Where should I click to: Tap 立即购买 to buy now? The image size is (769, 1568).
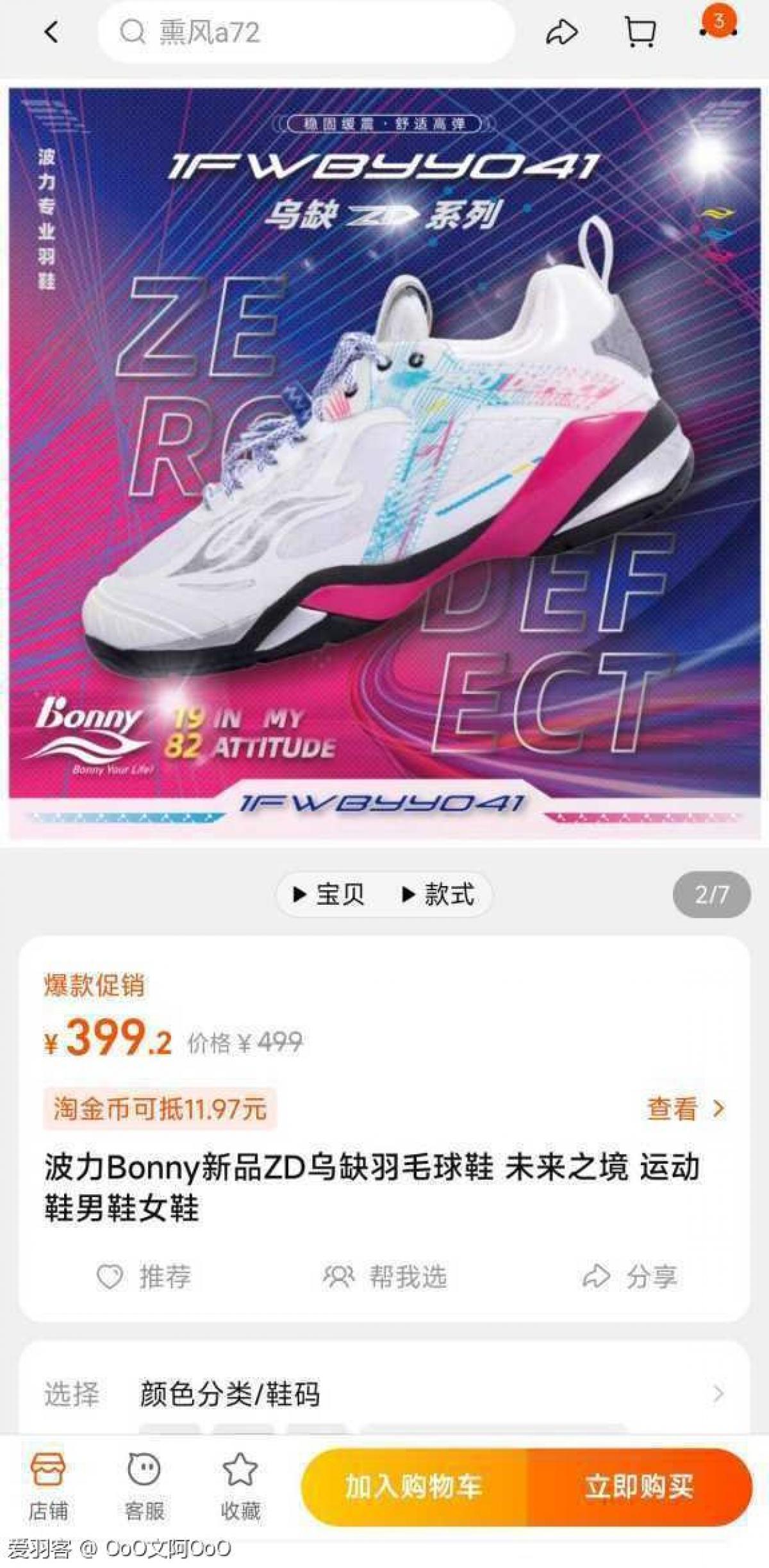coord(639,1487)
